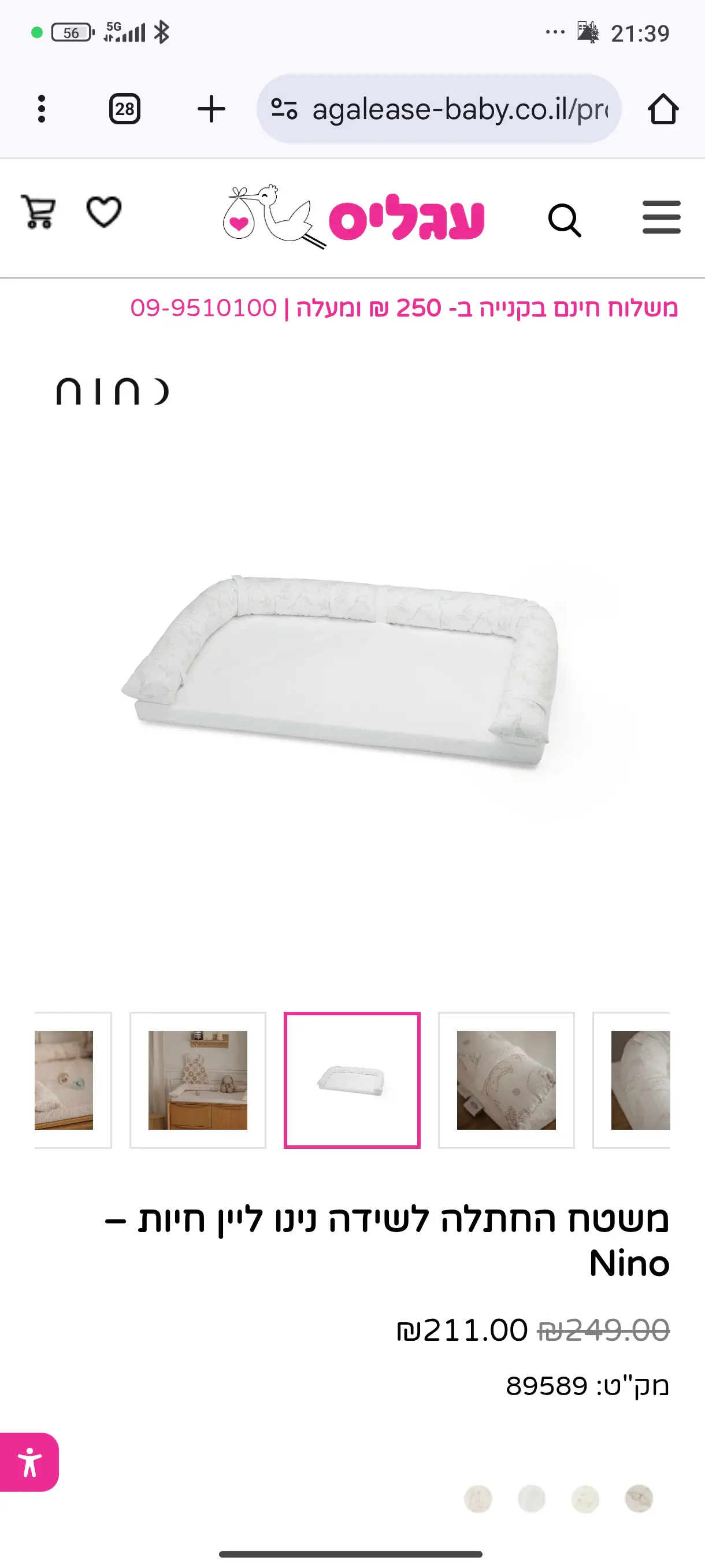Tap the עגלים store logo
The width and height of the screenshot is (705, 1568).
click(354, 217)
